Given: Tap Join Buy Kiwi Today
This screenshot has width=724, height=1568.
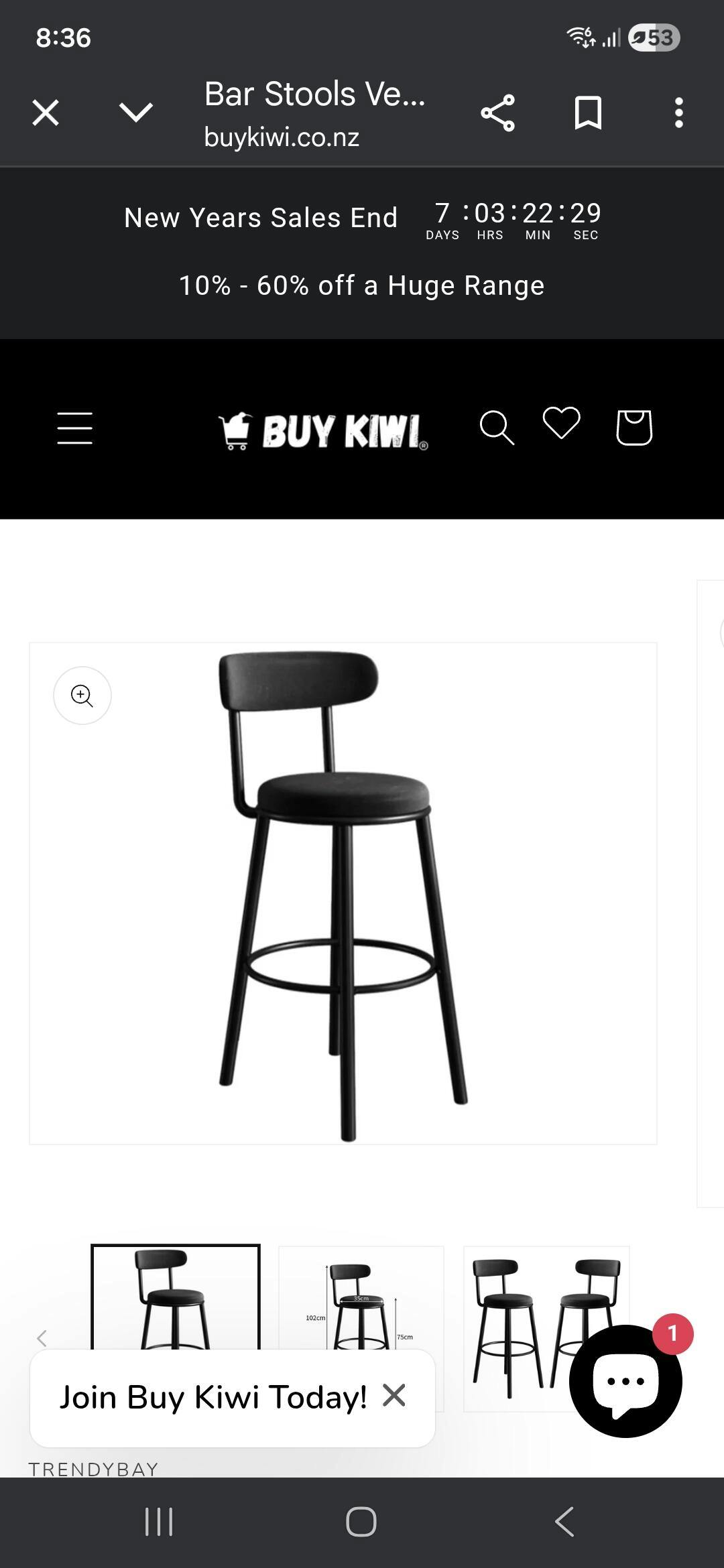Looking at the screenshot, I should point(213,1397).
